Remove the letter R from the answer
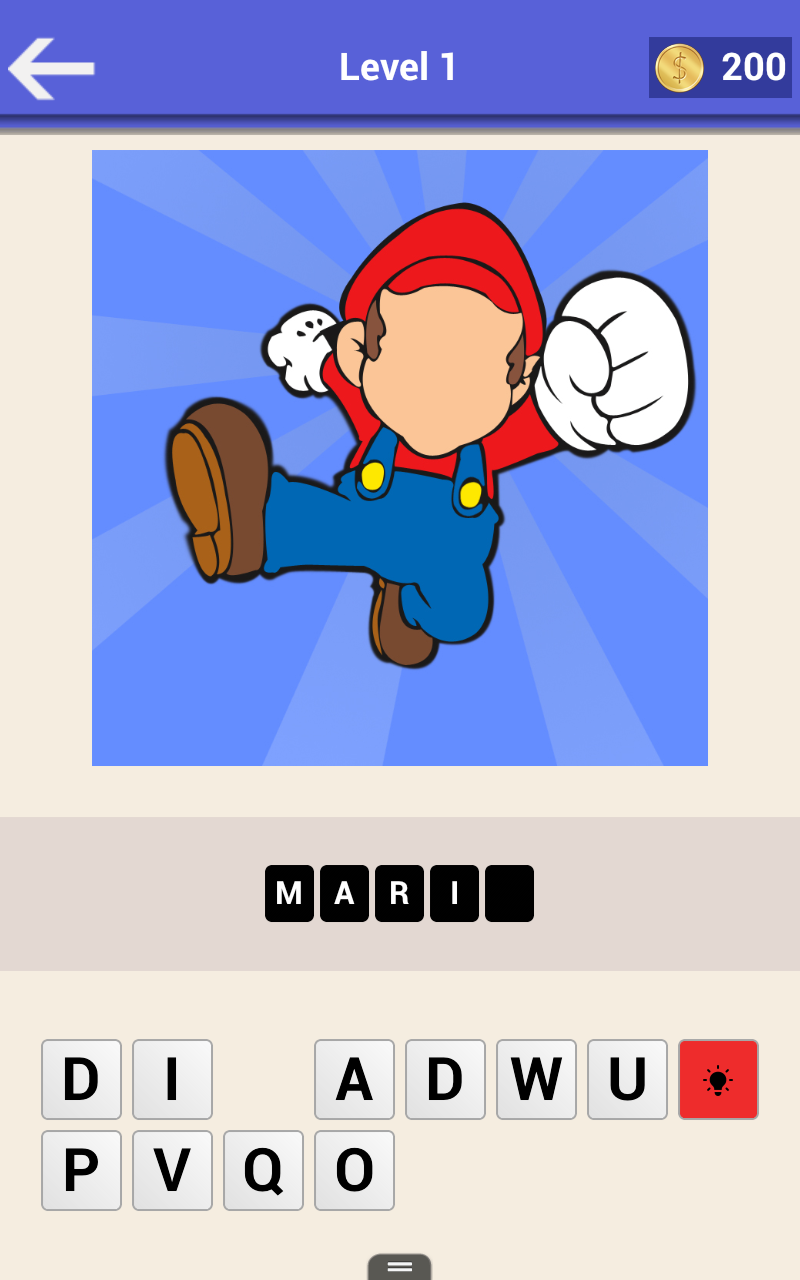This screenshot has width=800, height=1280. [399, 893]
